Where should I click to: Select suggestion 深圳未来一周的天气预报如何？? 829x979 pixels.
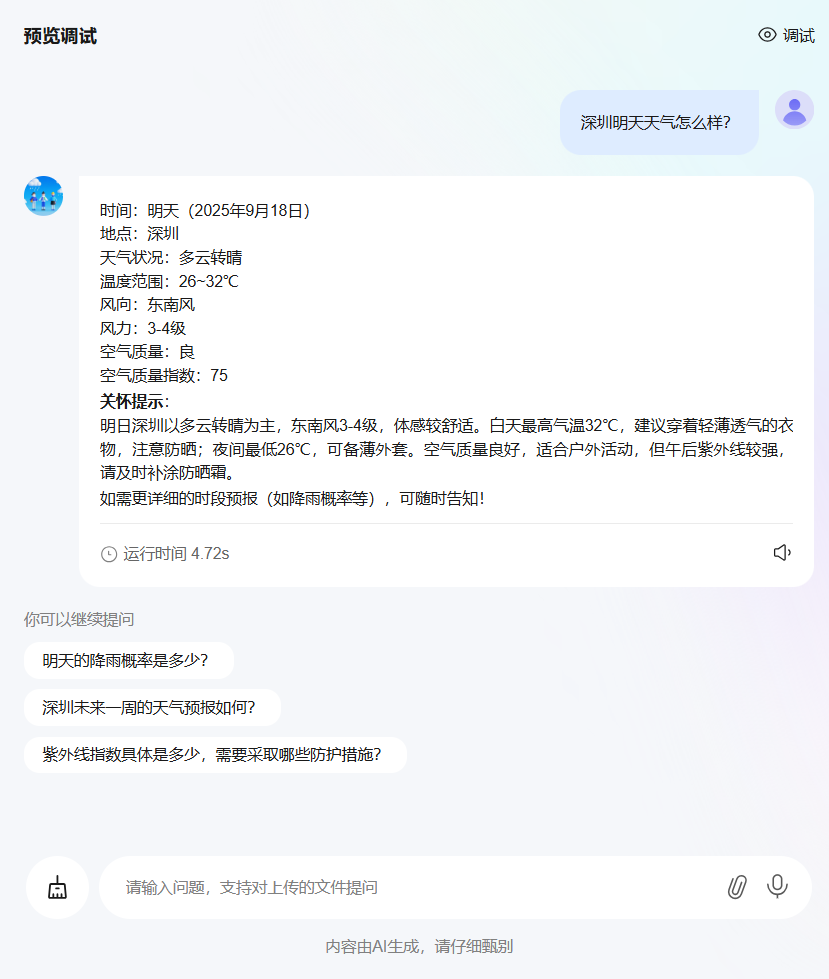click(x=150, y=708)
